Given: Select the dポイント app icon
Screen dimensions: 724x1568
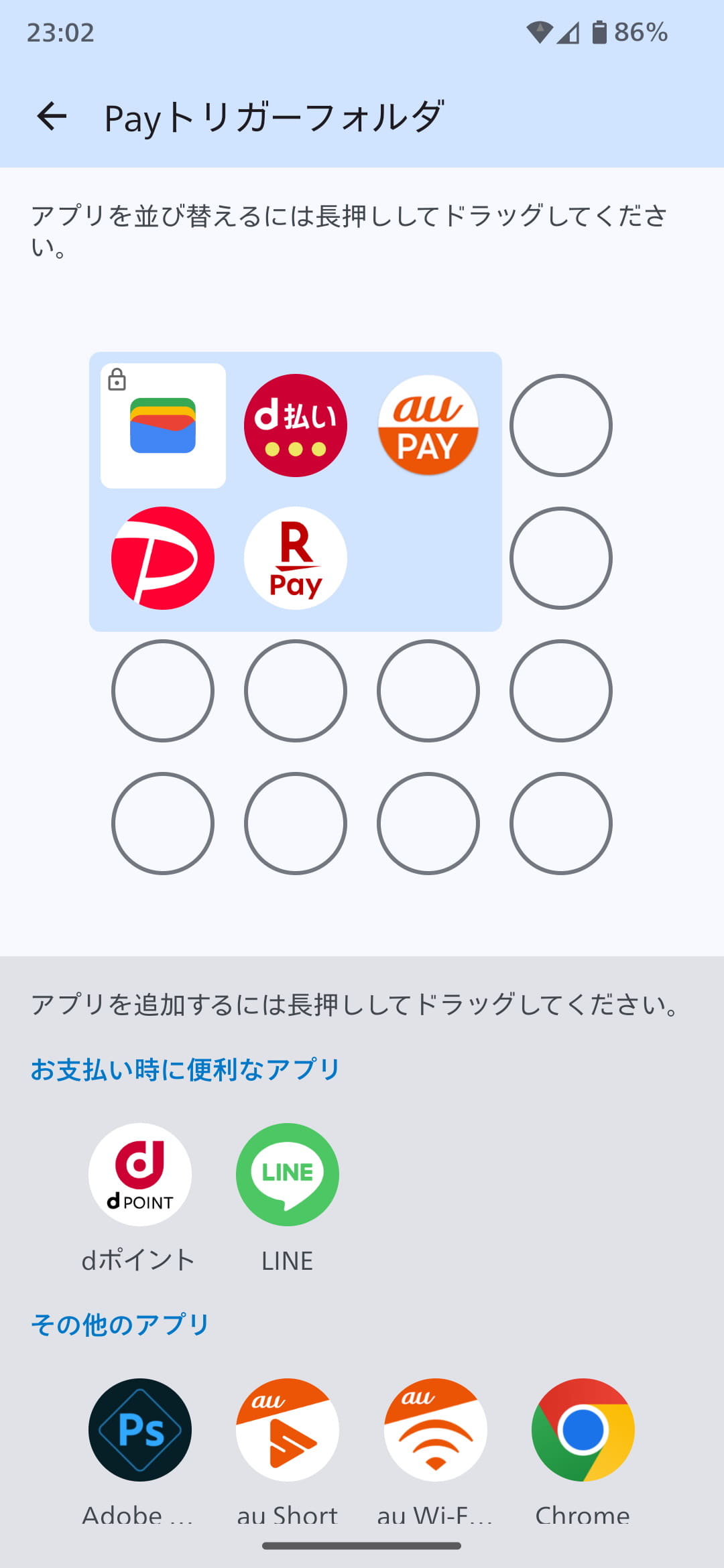Looking at the screenshot, I should [139, 1175].
